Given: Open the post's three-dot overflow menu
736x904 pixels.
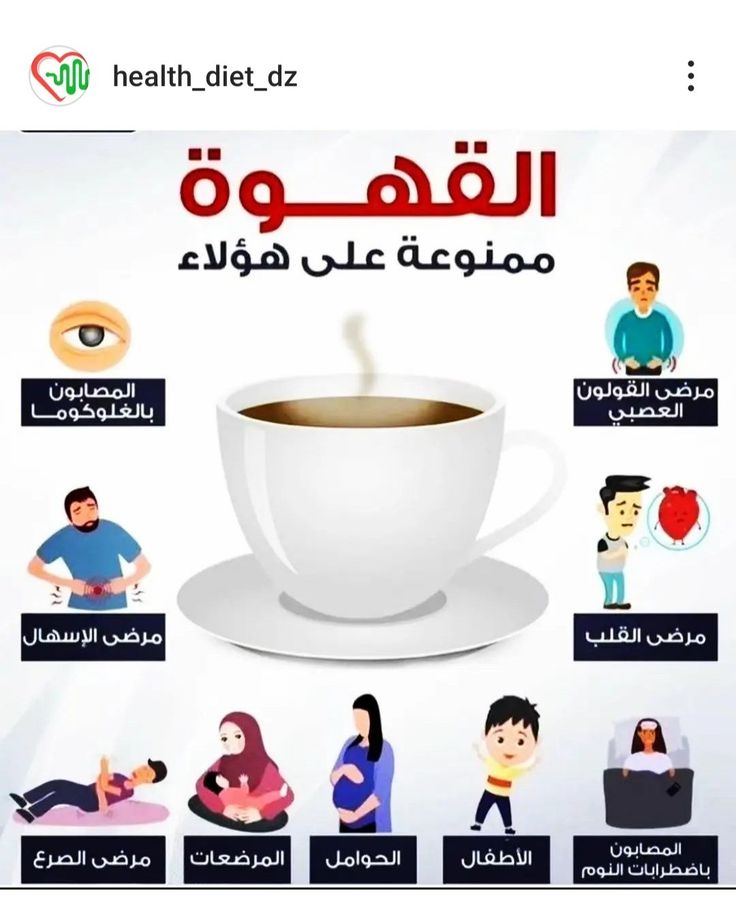Looking at the screenshot, I should tap(690, 76).
